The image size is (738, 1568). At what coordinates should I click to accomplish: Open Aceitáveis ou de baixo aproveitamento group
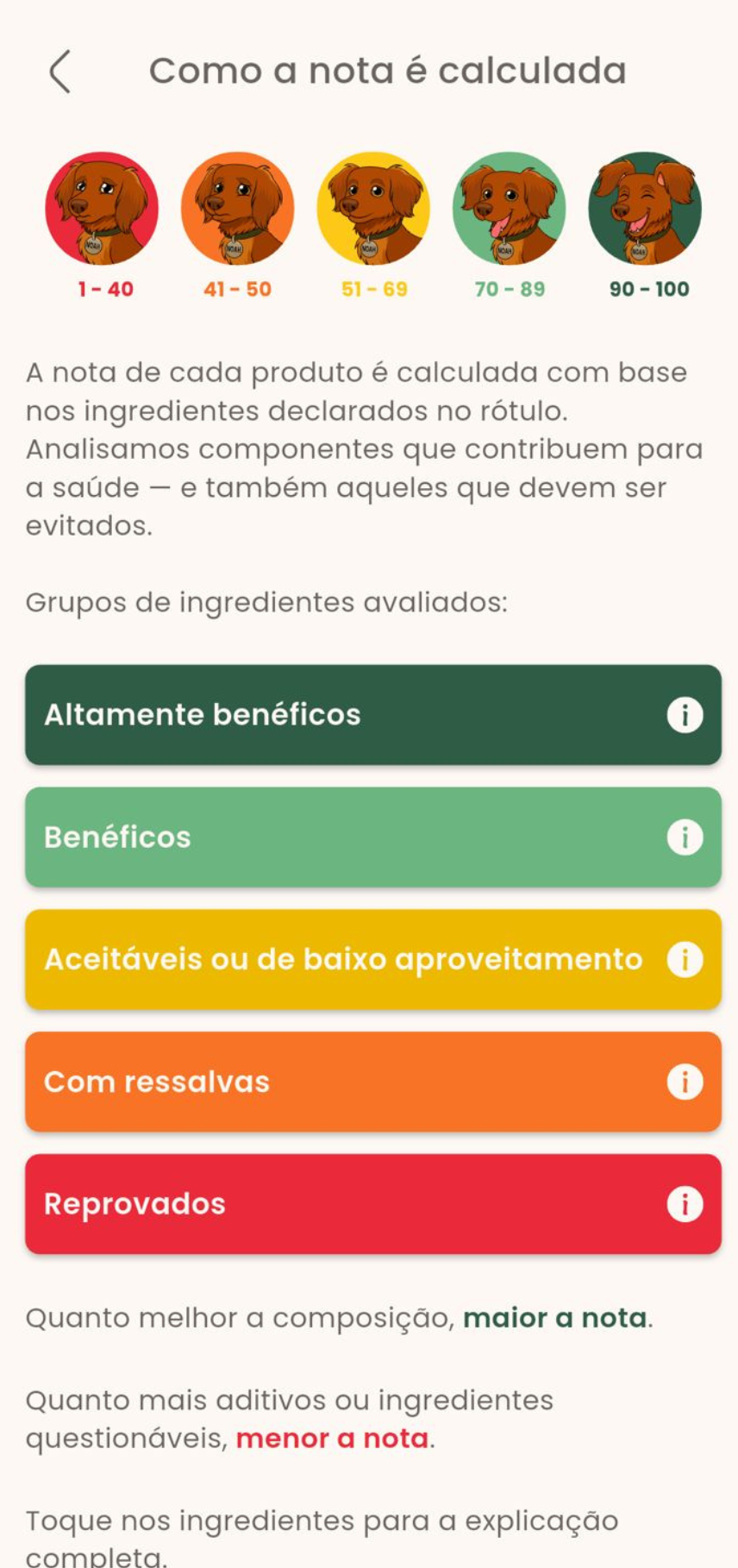372,960
